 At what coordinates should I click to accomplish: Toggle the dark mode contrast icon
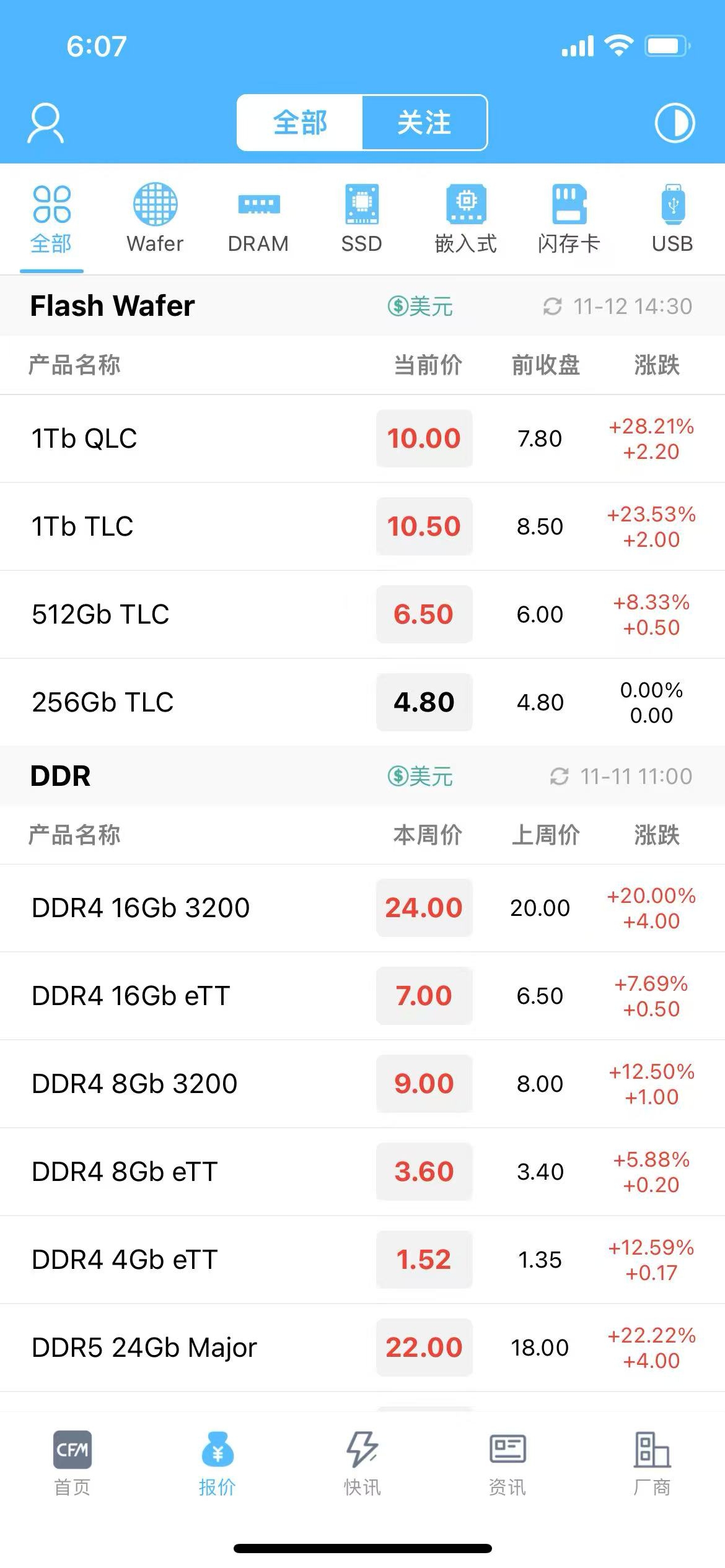tap(674, 123)
